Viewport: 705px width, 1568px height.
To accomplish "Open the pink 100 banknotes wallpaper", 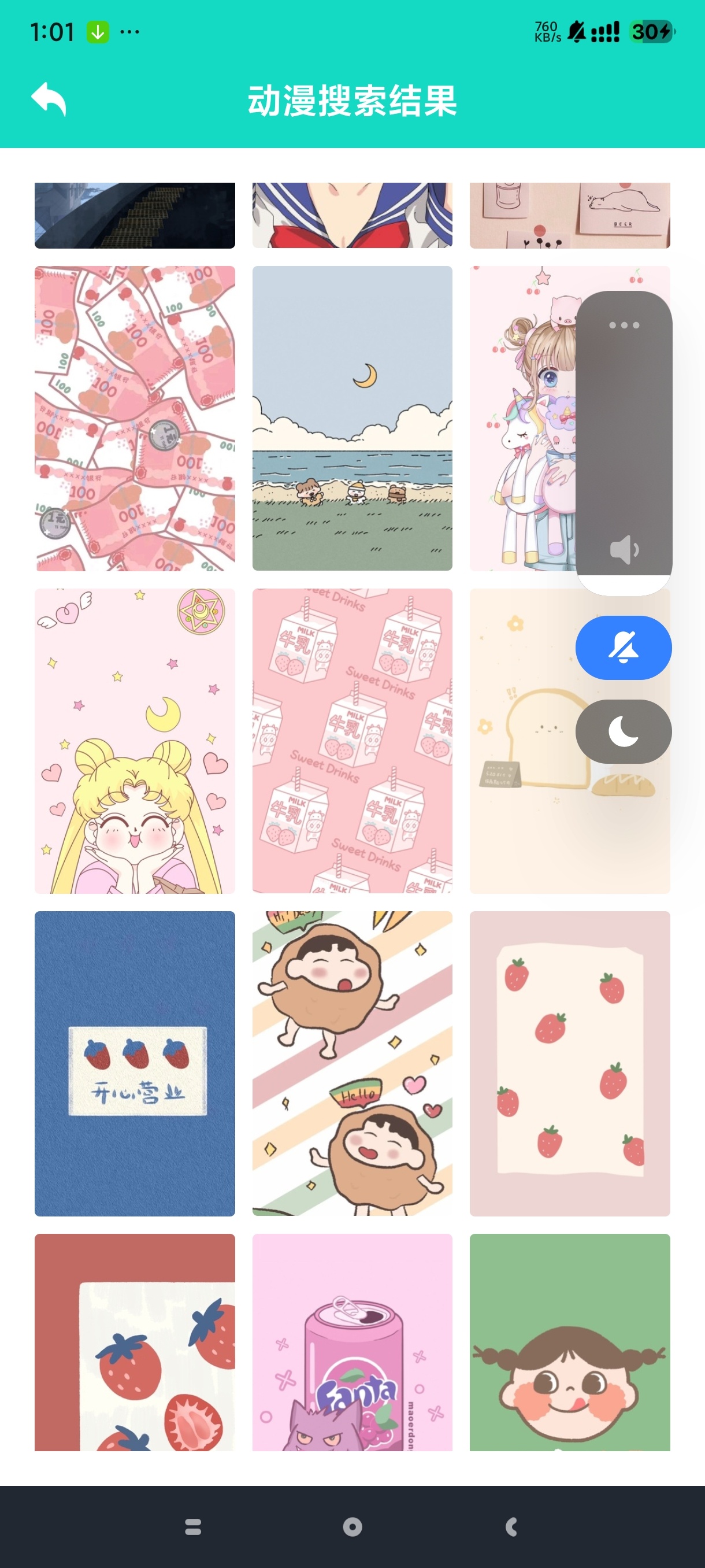I will (x=135, y=418).
